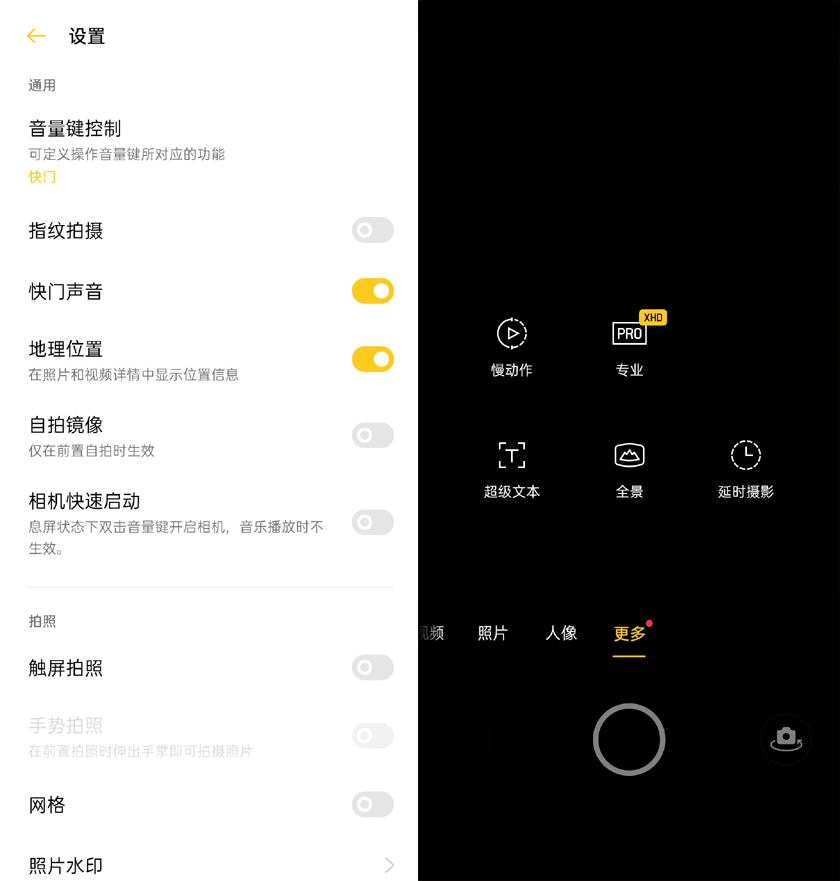Select the 慢动作 slow motion mode icon
This screenshot has width=840, height=881.
[511, 333]
